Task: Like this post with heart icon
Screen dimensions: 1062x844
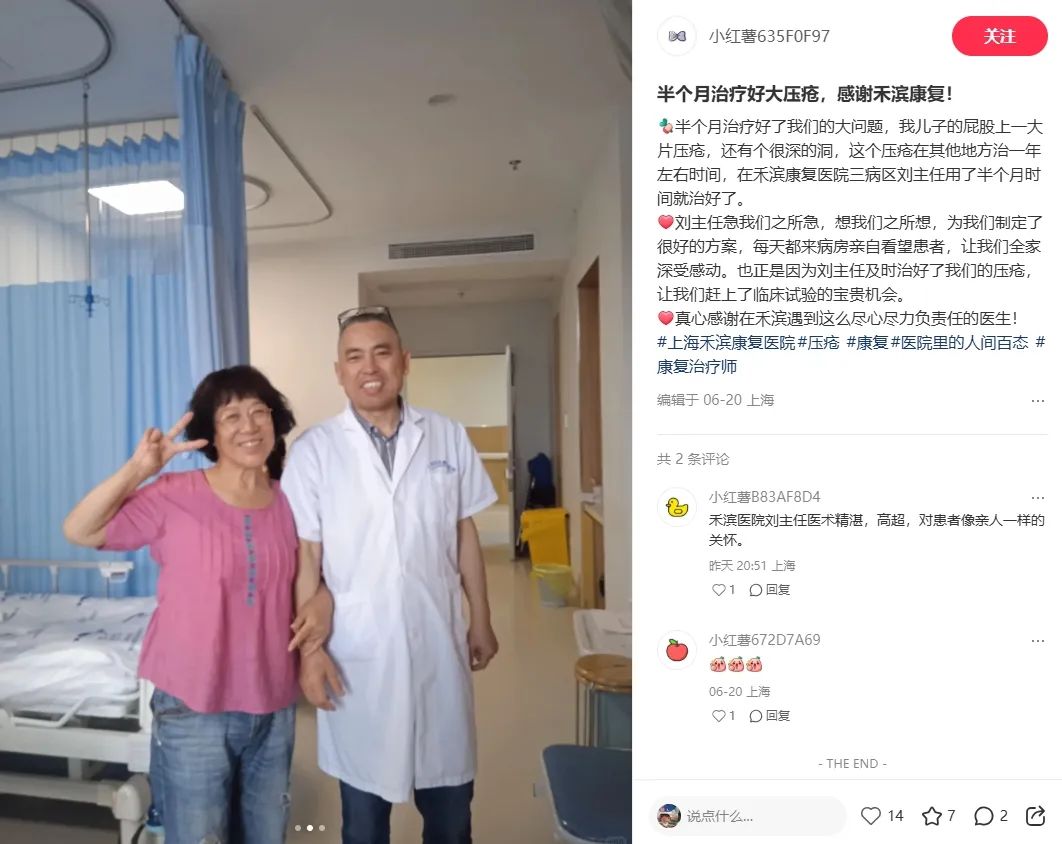Action: [x=871, y=816]
